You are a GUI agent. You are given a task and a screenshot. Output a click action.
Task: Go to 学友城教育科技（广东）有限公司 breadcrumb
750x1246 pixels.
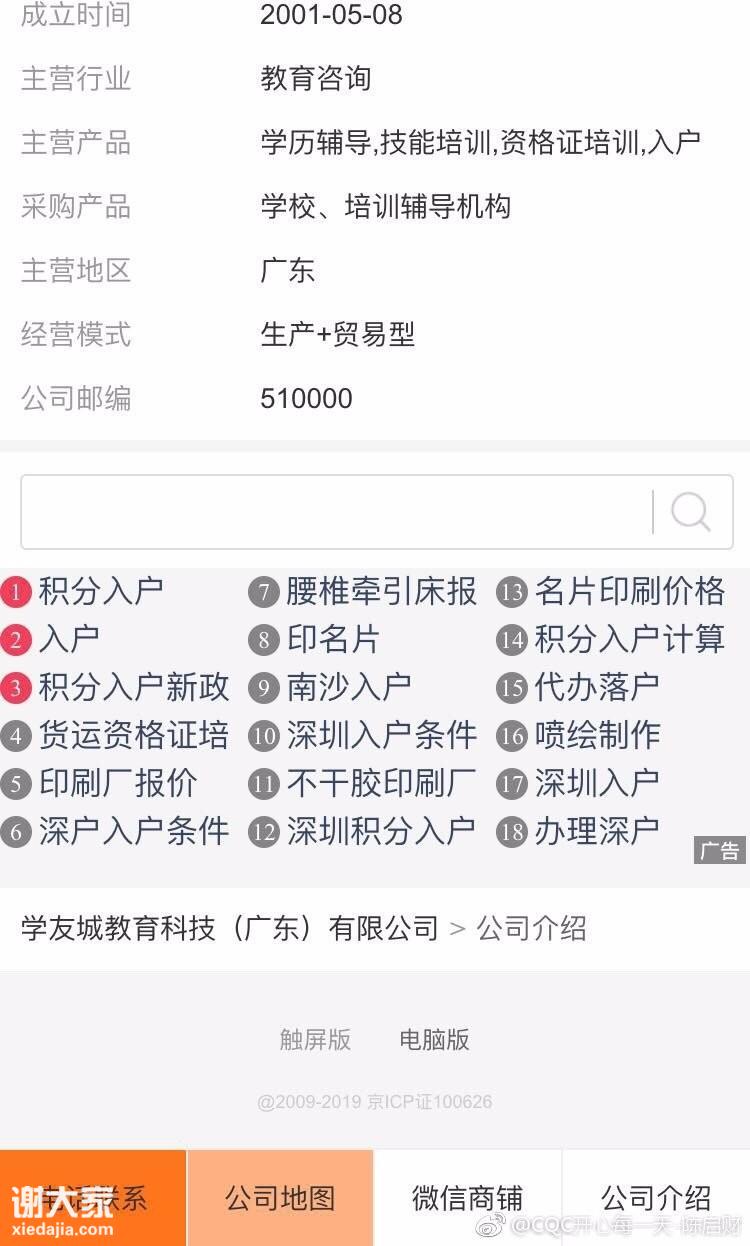tap(229, 929)
